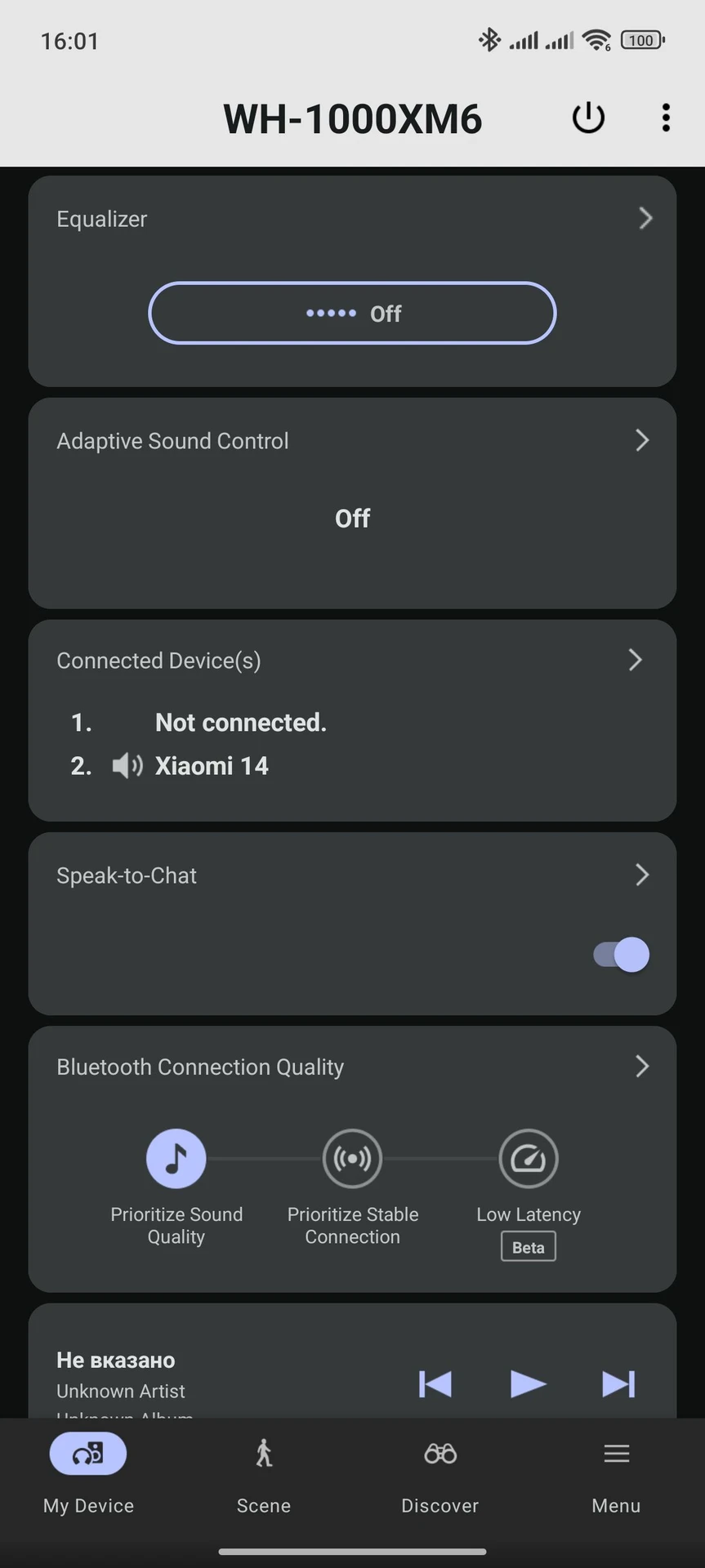
Task: Turn off the Speak-to-Chat switch
Action: point(621,955)
